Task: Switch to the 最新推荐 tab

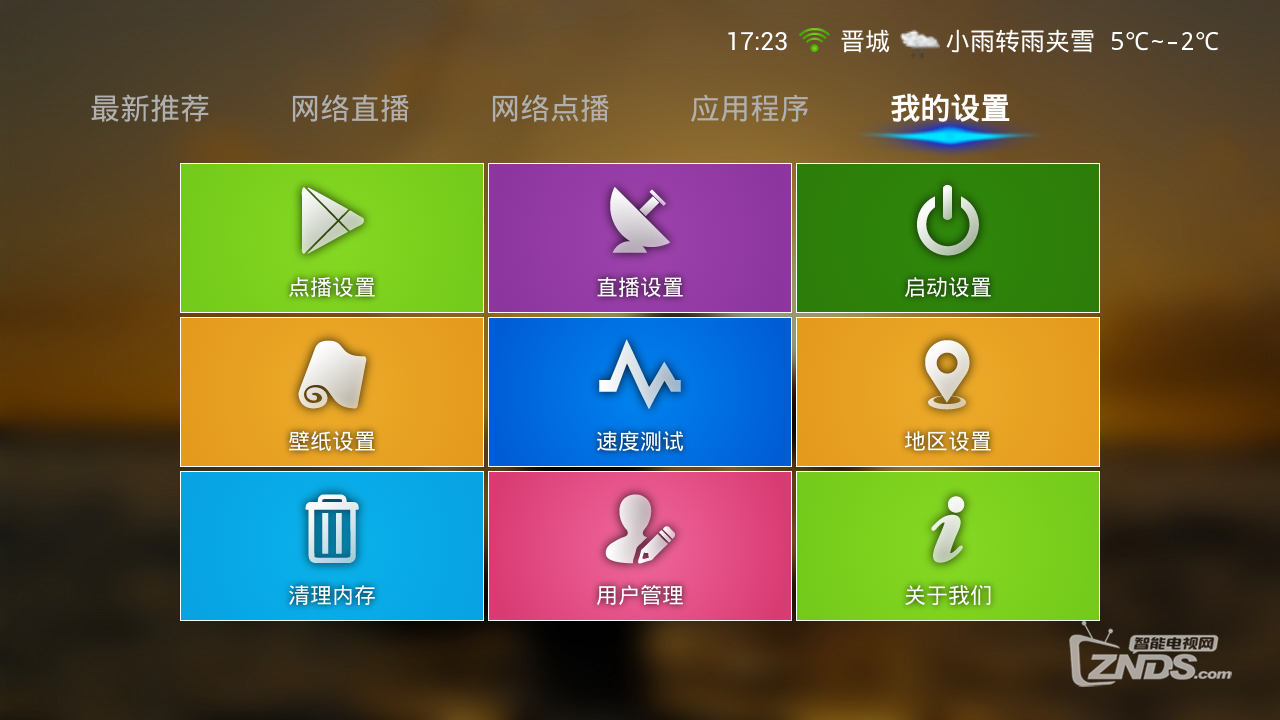Action: (x=150, y=108)
